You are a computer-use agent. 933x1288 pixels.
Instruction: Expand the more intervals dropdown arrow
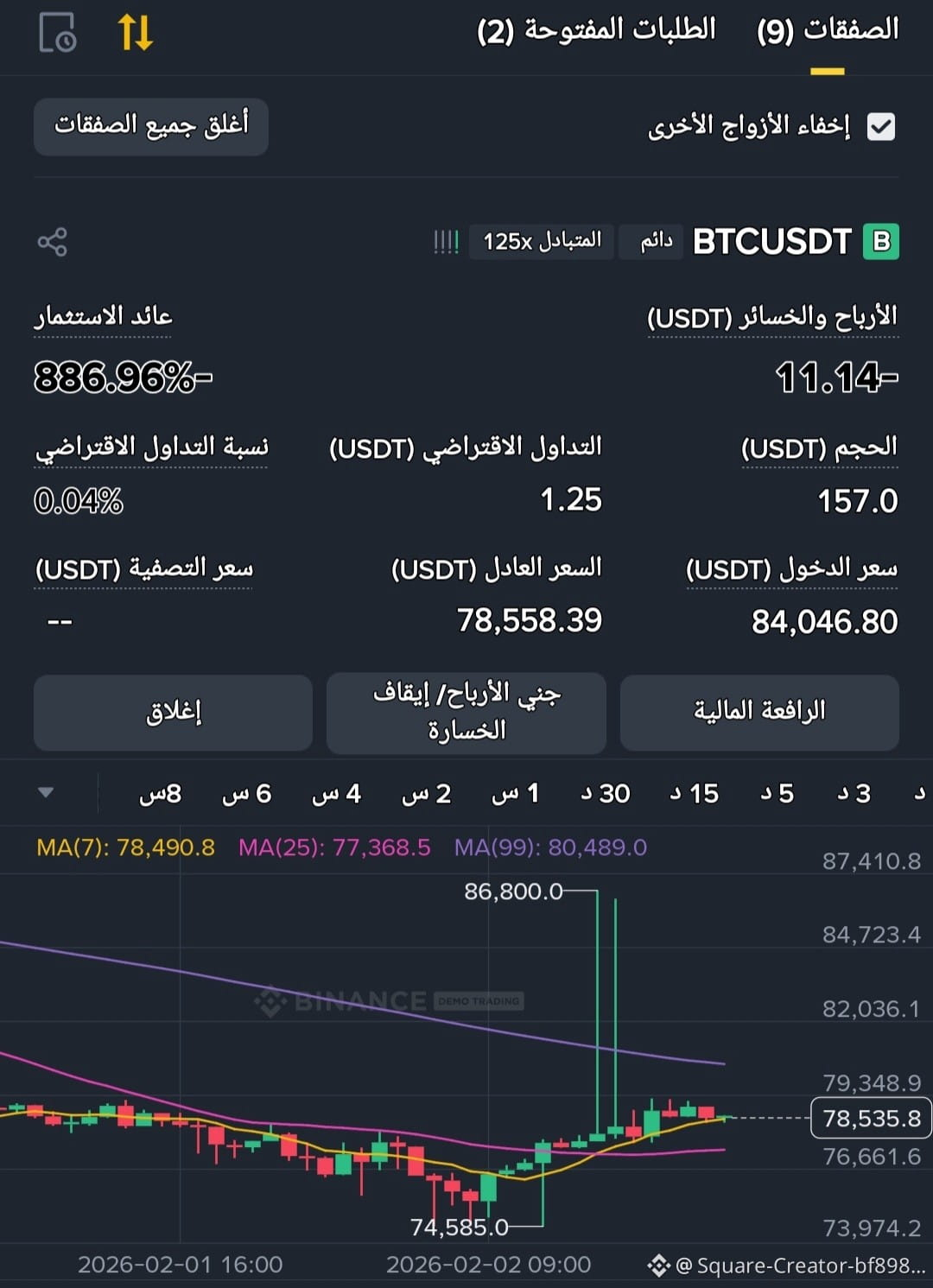[46, 792]
